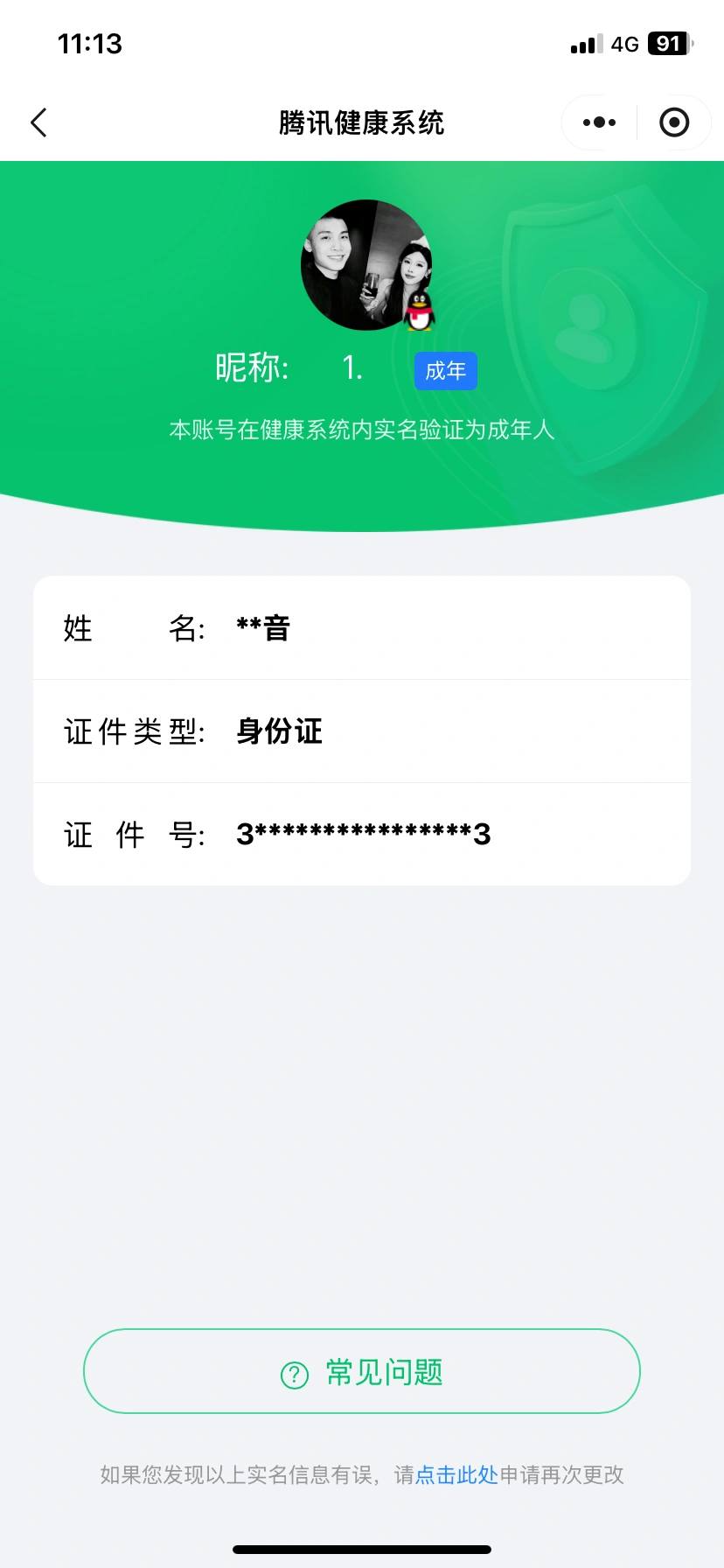
Task: Click the 11:13 clock in status bar
Action: (x=90, y=44)
